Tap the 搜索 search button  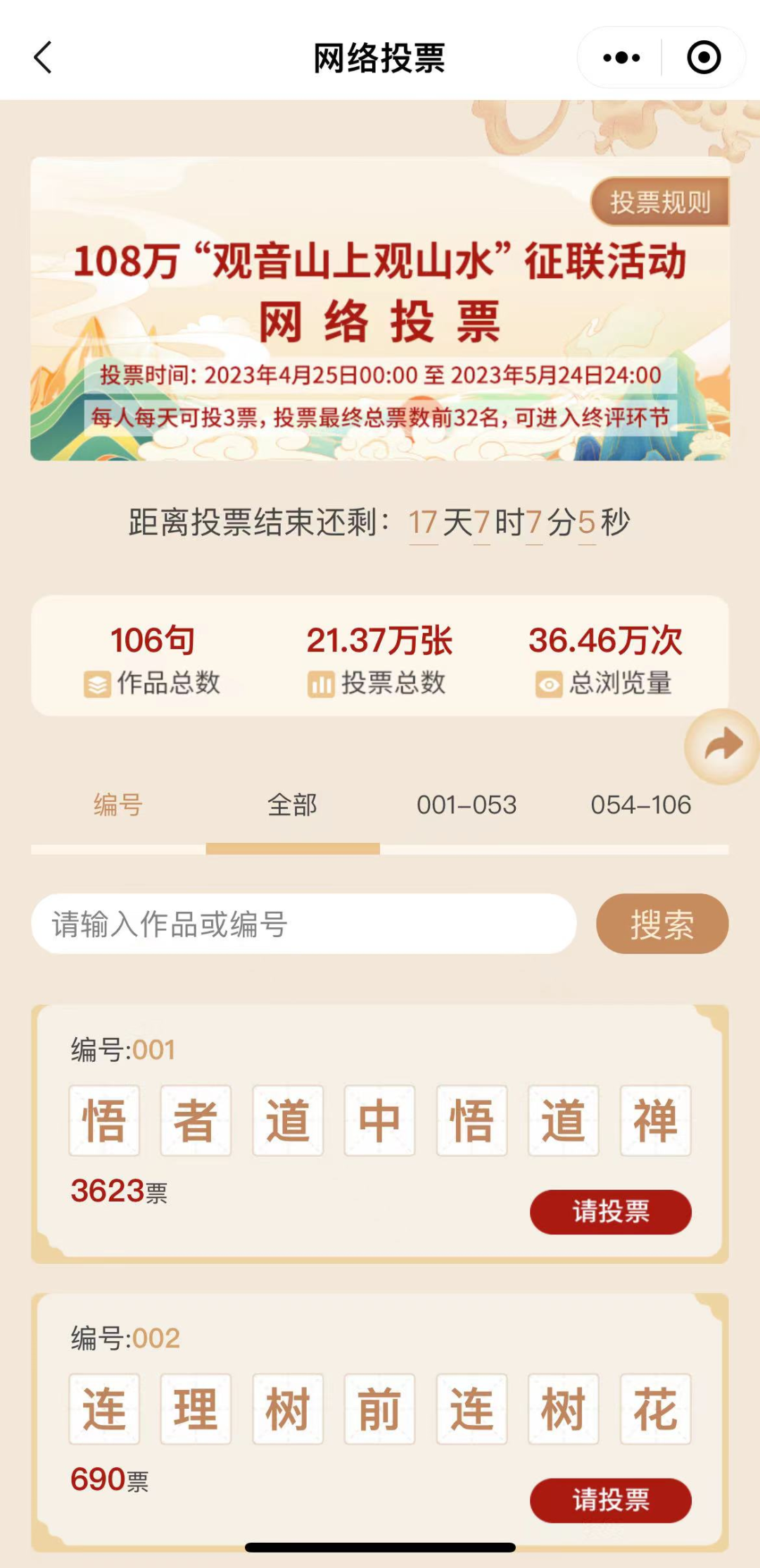(x=661, y=924)
